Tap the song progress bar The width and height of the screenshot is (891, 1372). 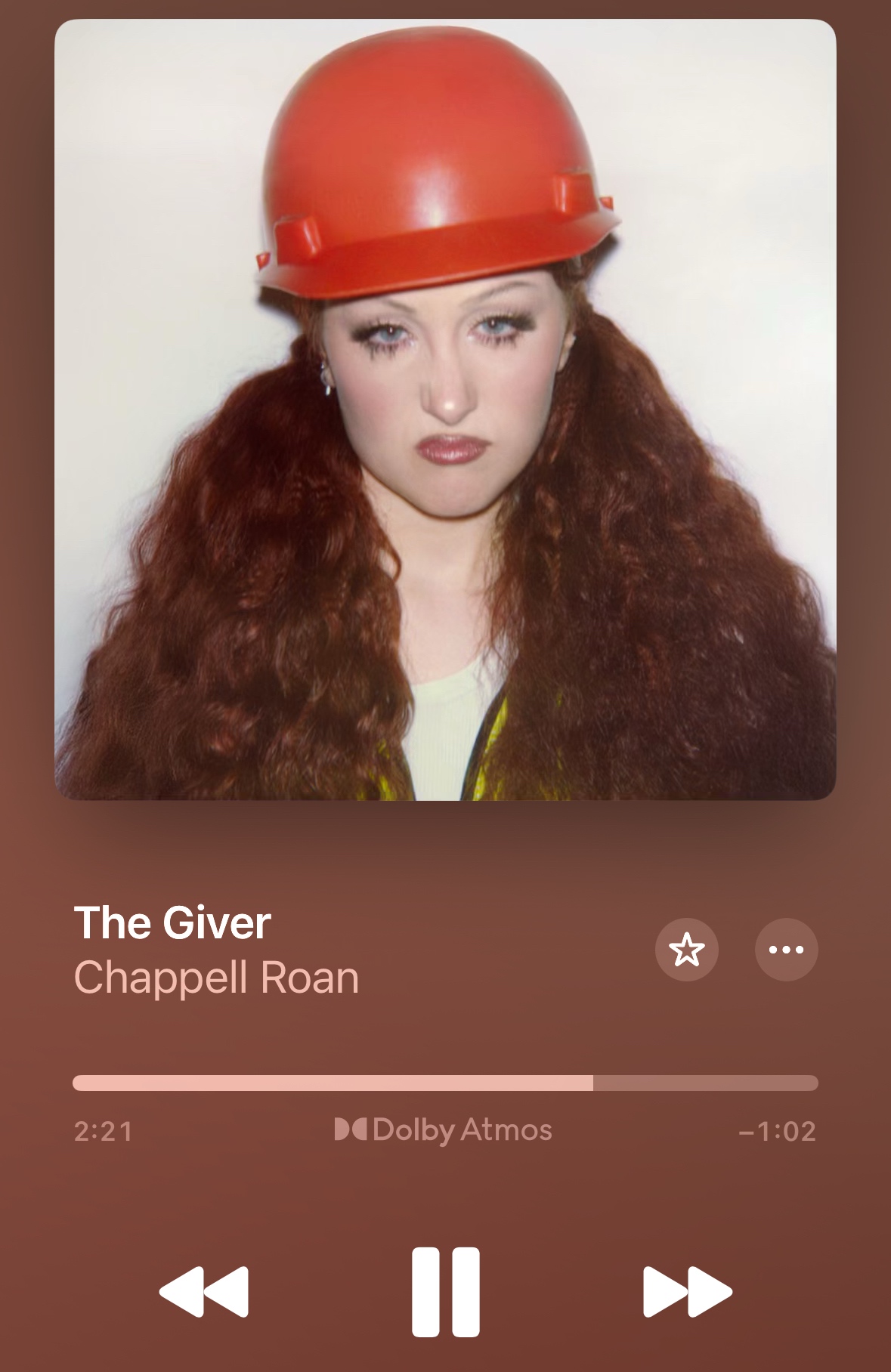click(x=445, y=1083)
